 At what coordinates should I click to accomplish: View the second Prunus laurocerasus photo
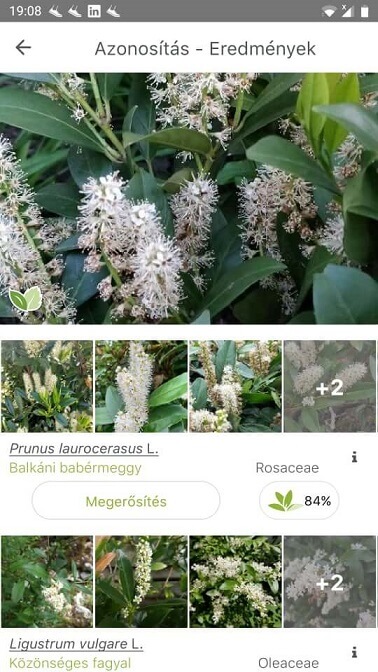[x=141, y=386]
